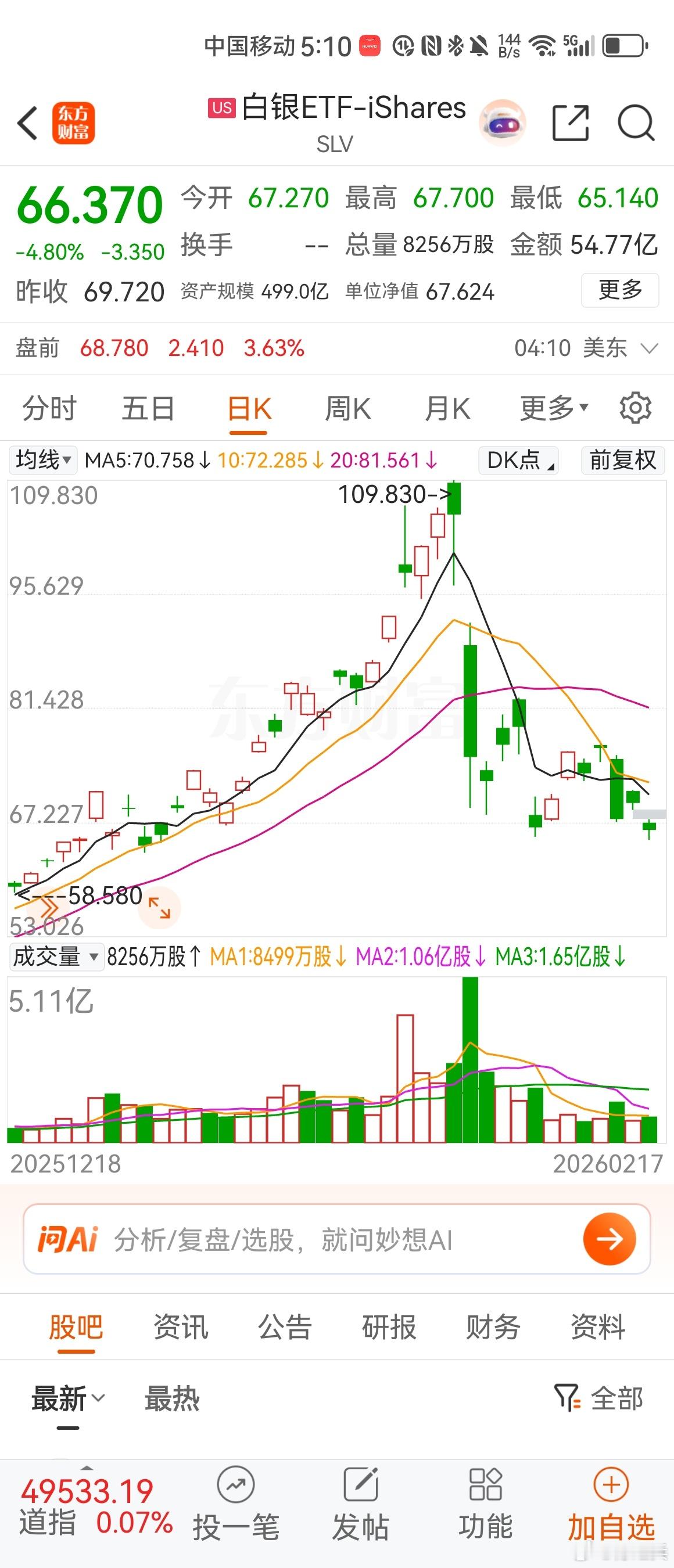Toggle the DK点 indicator
Screen dimensions: 674x1568
[x=517, y=460]
